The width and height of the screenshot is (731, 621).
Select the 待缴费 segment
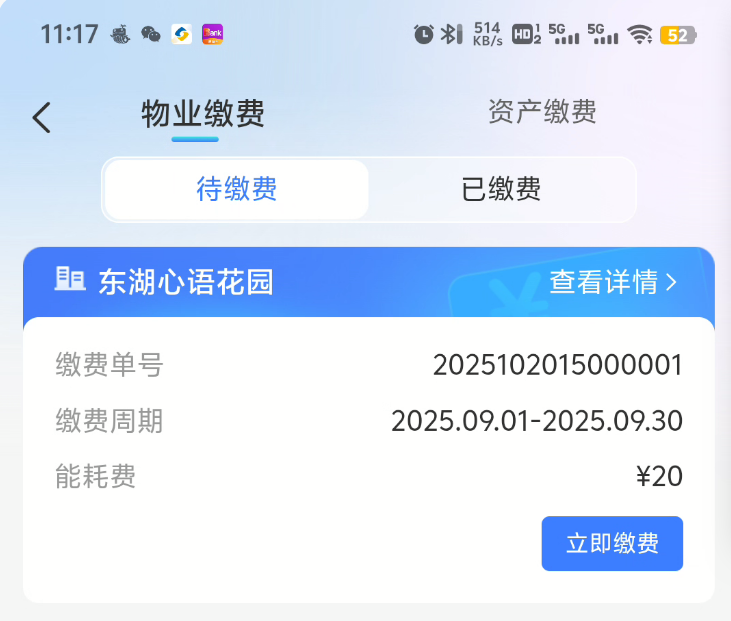pos(237,189)
